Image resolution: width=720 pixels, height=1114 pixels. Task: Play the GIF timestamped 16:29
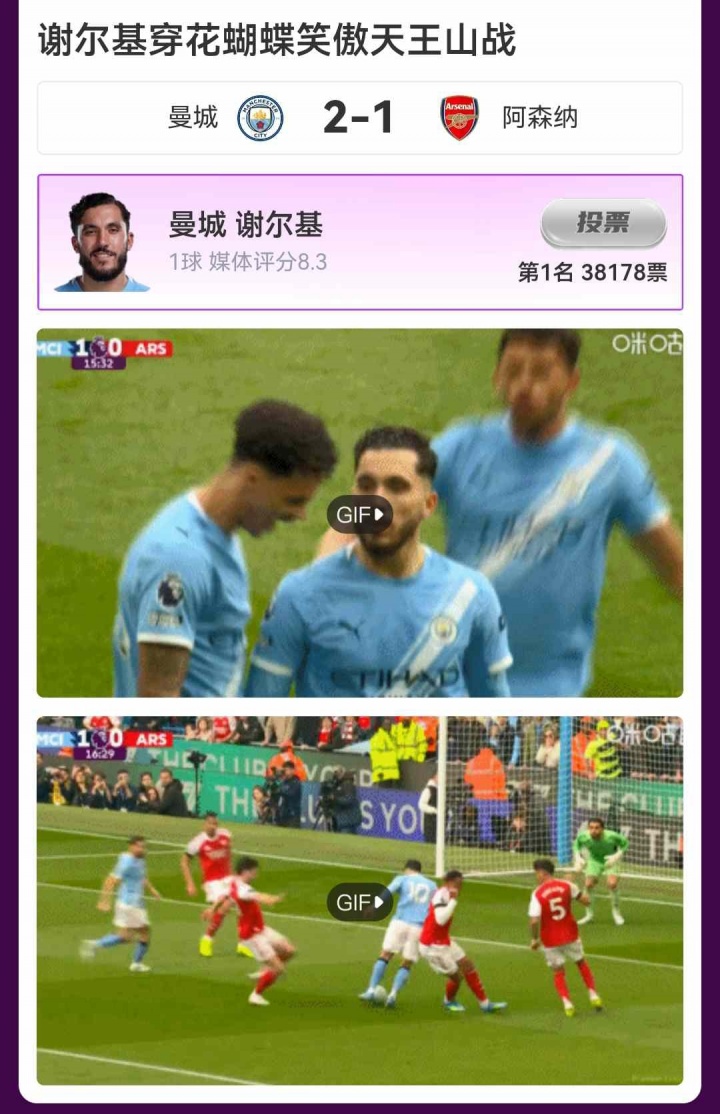pos(359,902)
